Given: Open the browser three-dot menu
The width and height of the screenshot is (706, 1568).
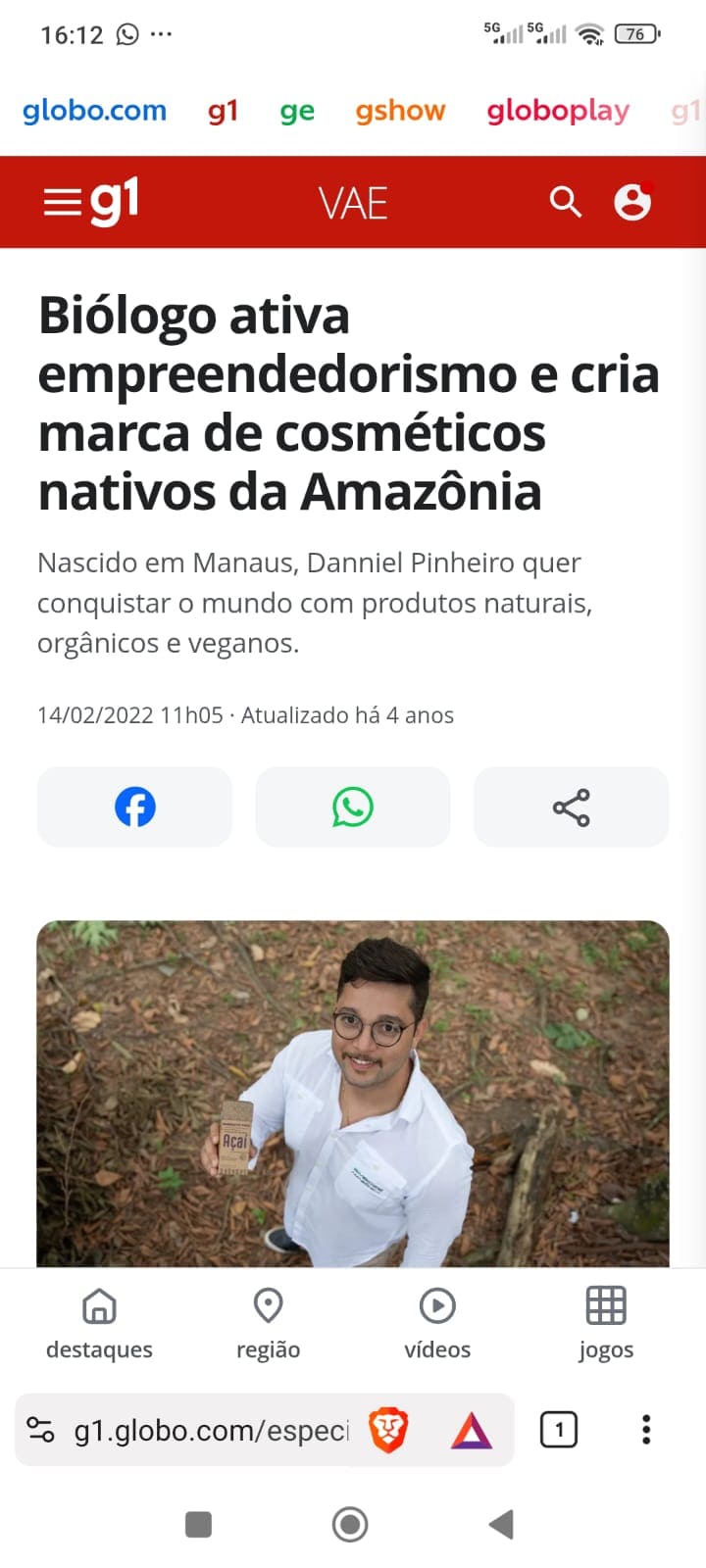Looking at the screenshot, I should 645,1431.
